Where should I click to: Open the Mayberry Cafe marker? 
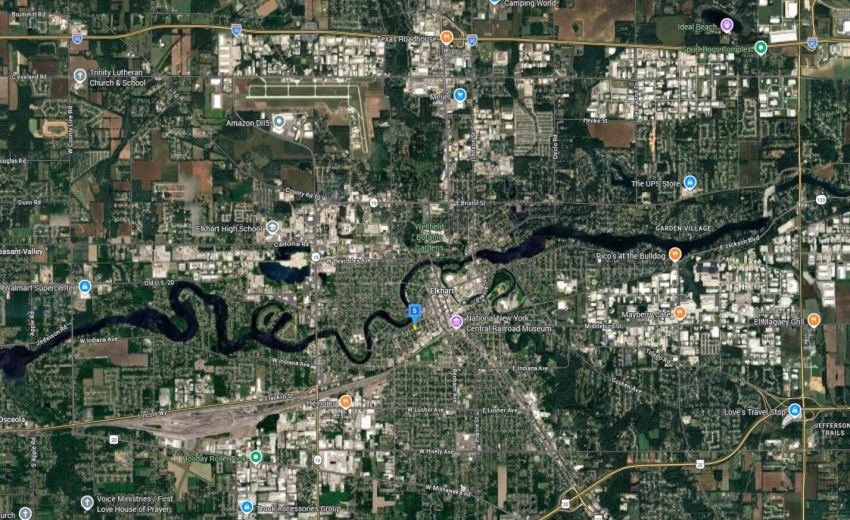[x=680, y=313]
